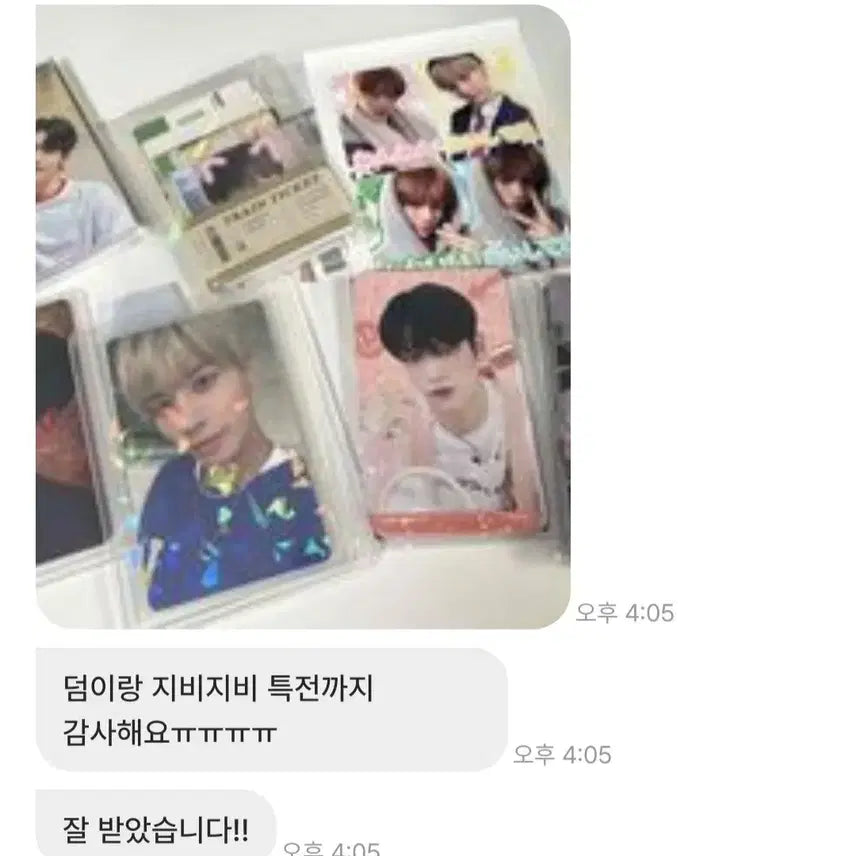The height and width of the screenshot is (856, 856).
Task: Open the photocards photo sent at 4:05
Action: (303, 318)
